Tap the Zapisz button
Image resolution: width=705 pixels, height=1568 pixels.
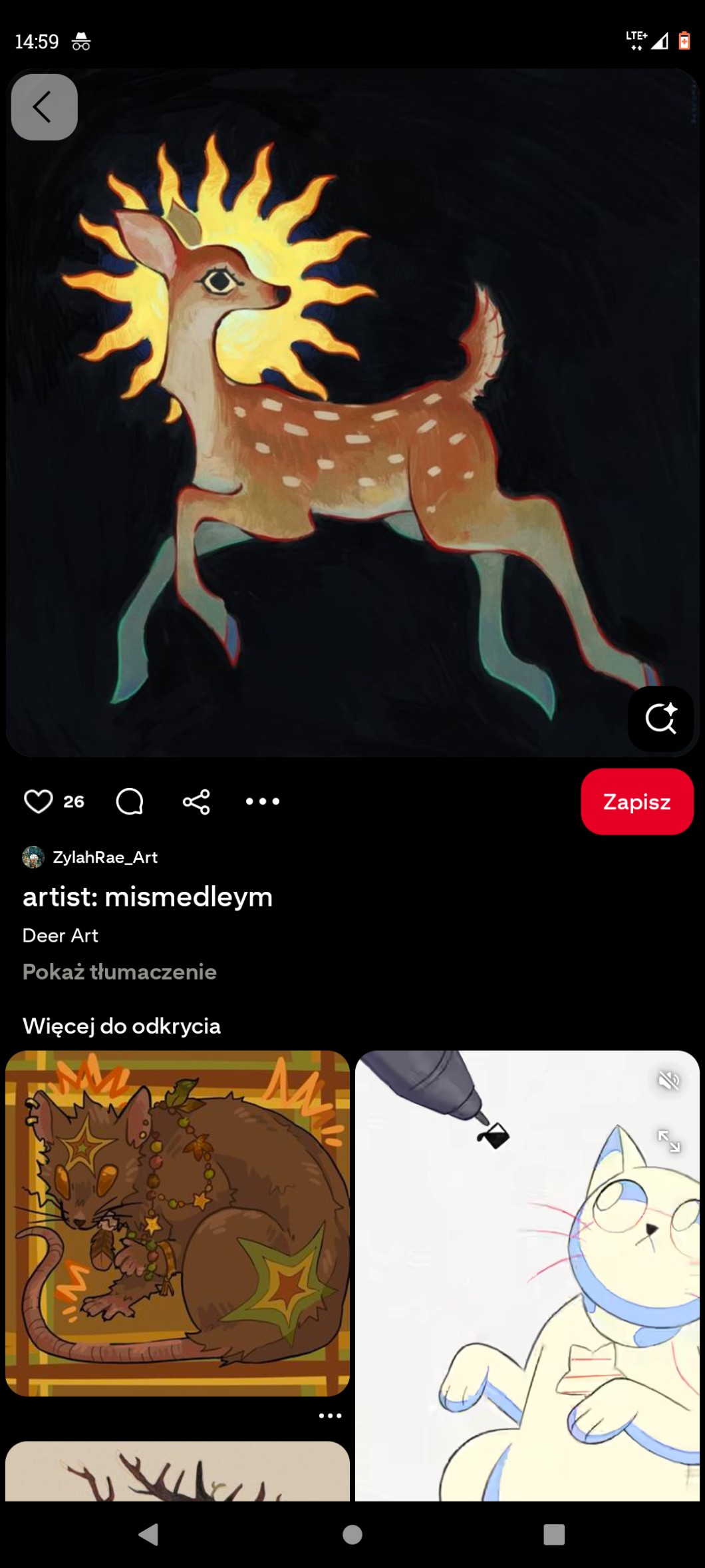pyautogui.click(x=636, y=801)
